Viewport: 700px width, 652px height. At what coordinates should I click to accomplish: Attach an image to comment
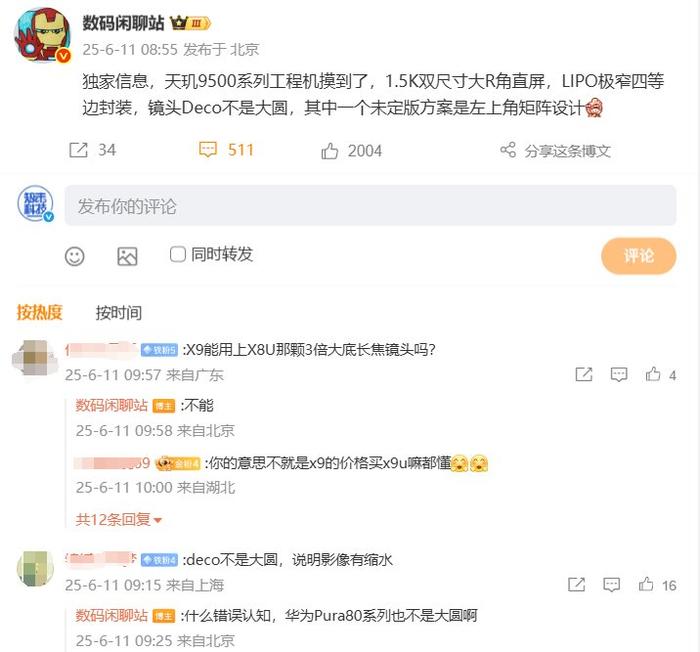click(x=127, y=257)
